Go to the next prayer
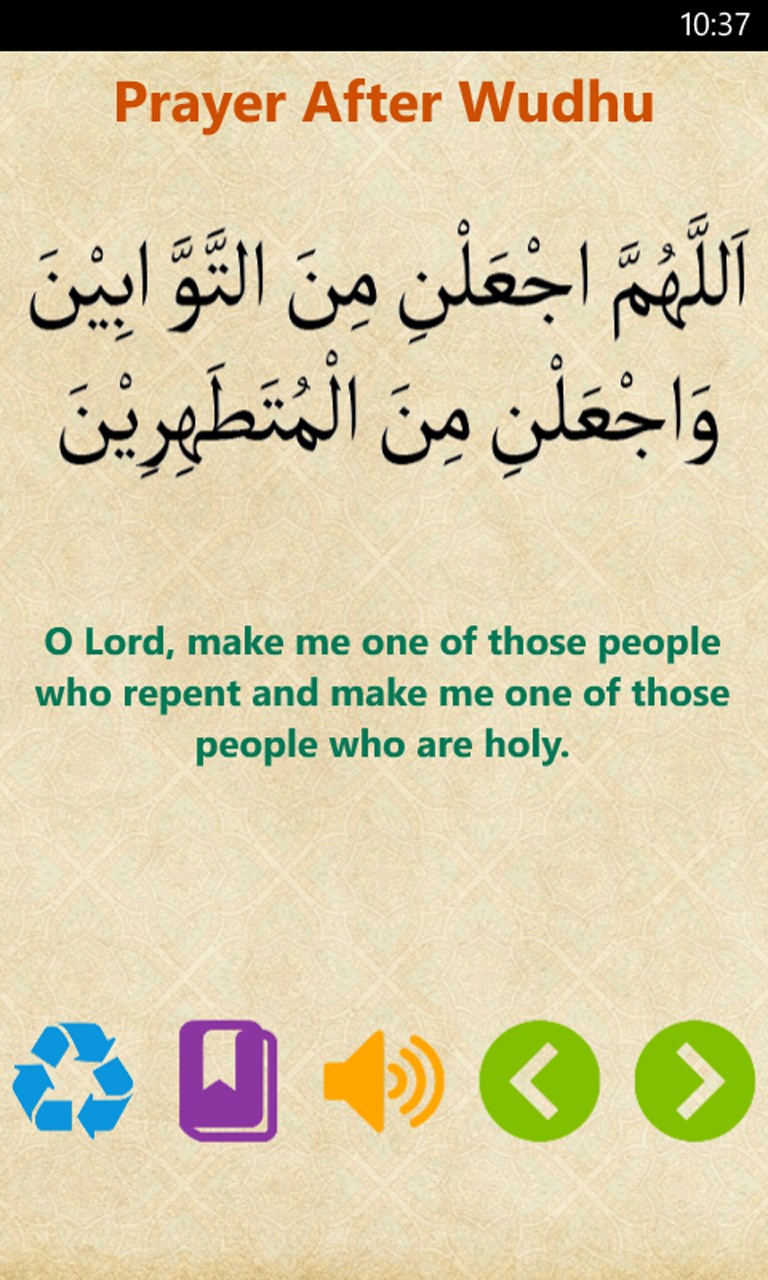The height and width of the screenshot is (1280, 768). [x=694, y=1080]
